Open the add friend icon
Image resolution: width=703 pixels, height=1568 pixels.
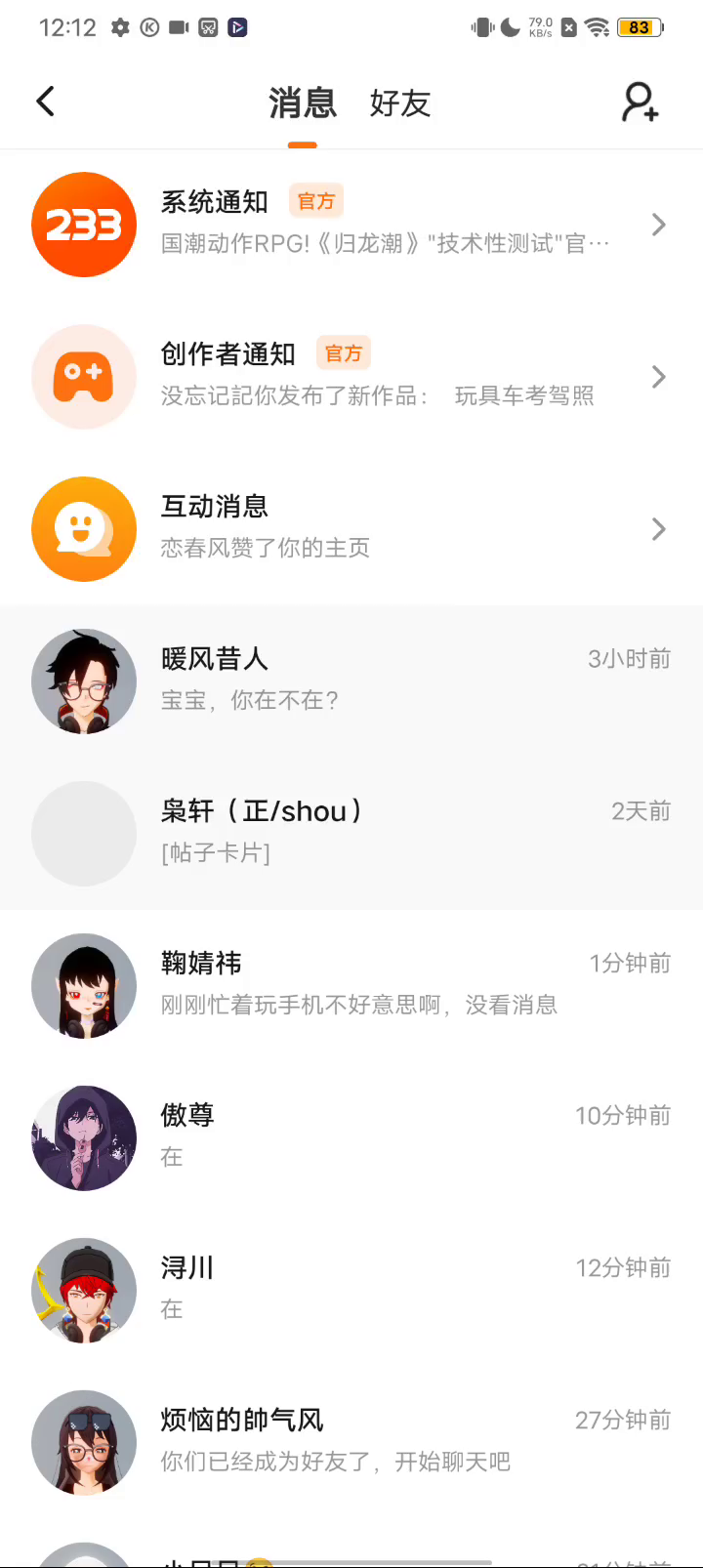coord(641,102)
